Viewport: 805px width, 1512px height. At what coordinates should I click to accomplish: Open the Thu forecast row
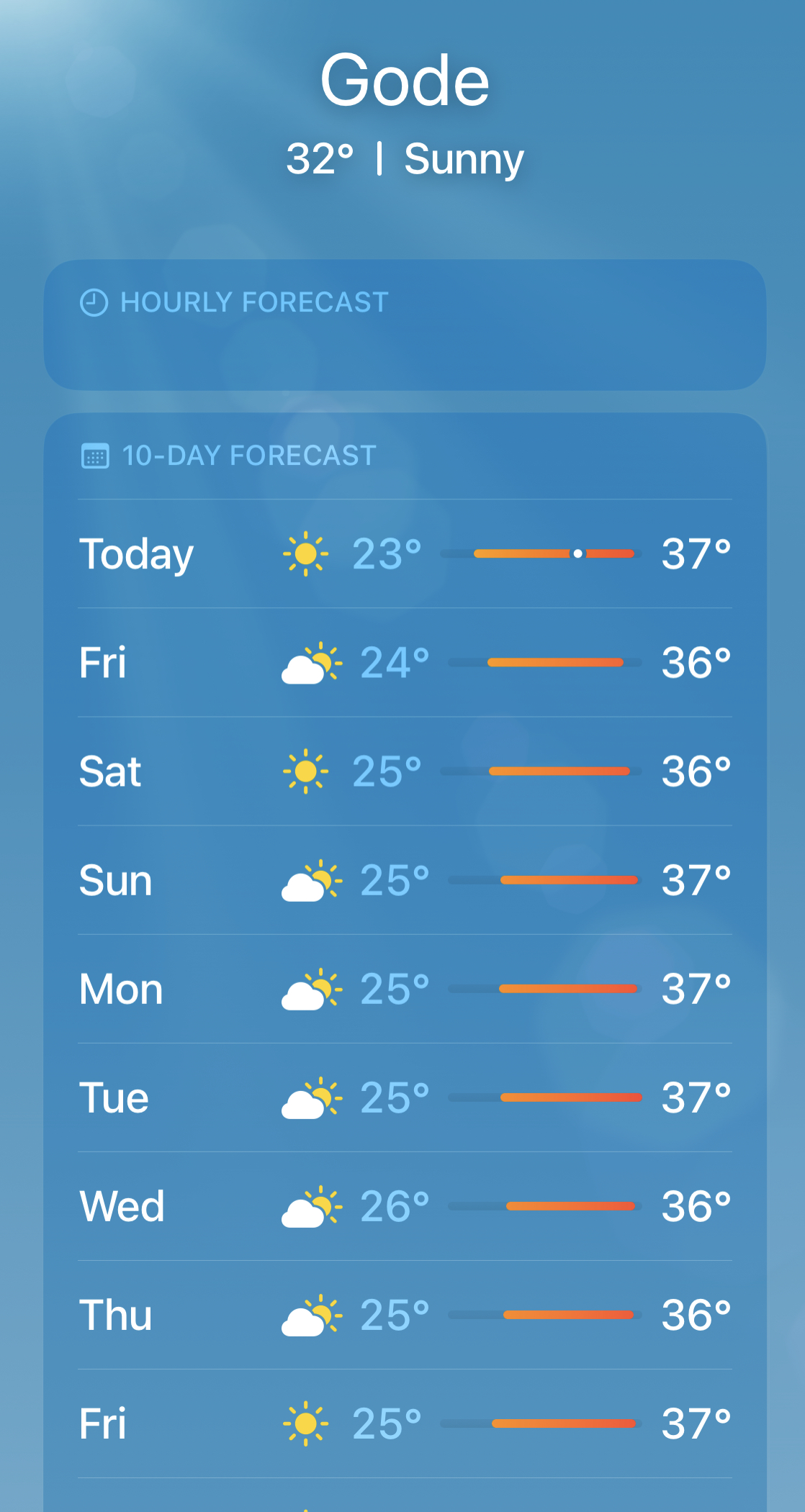pyautogui.click(x=405, y=1315)
